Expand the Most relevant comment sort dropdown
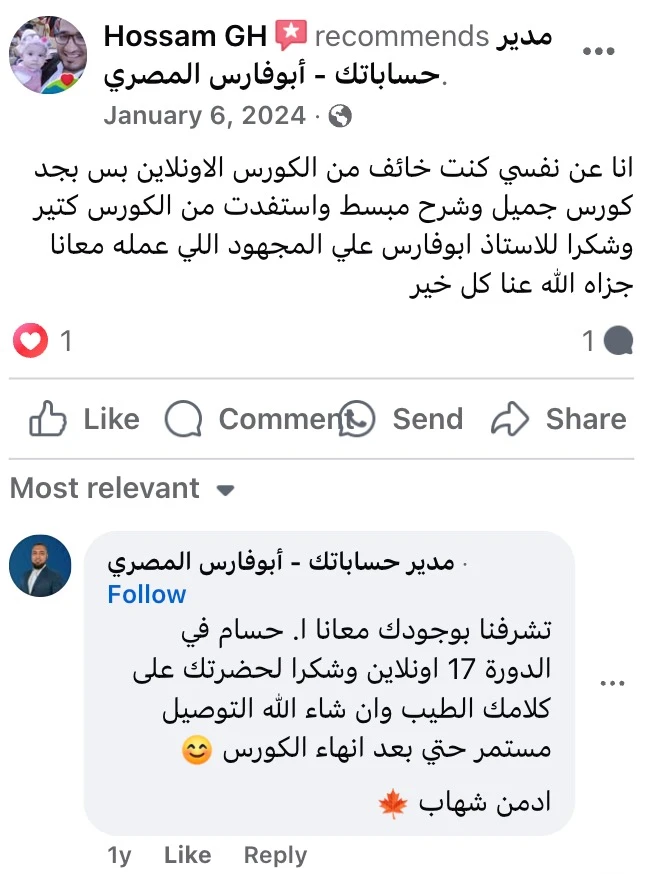This screenshot has height=874, width=652. [226, 490]
